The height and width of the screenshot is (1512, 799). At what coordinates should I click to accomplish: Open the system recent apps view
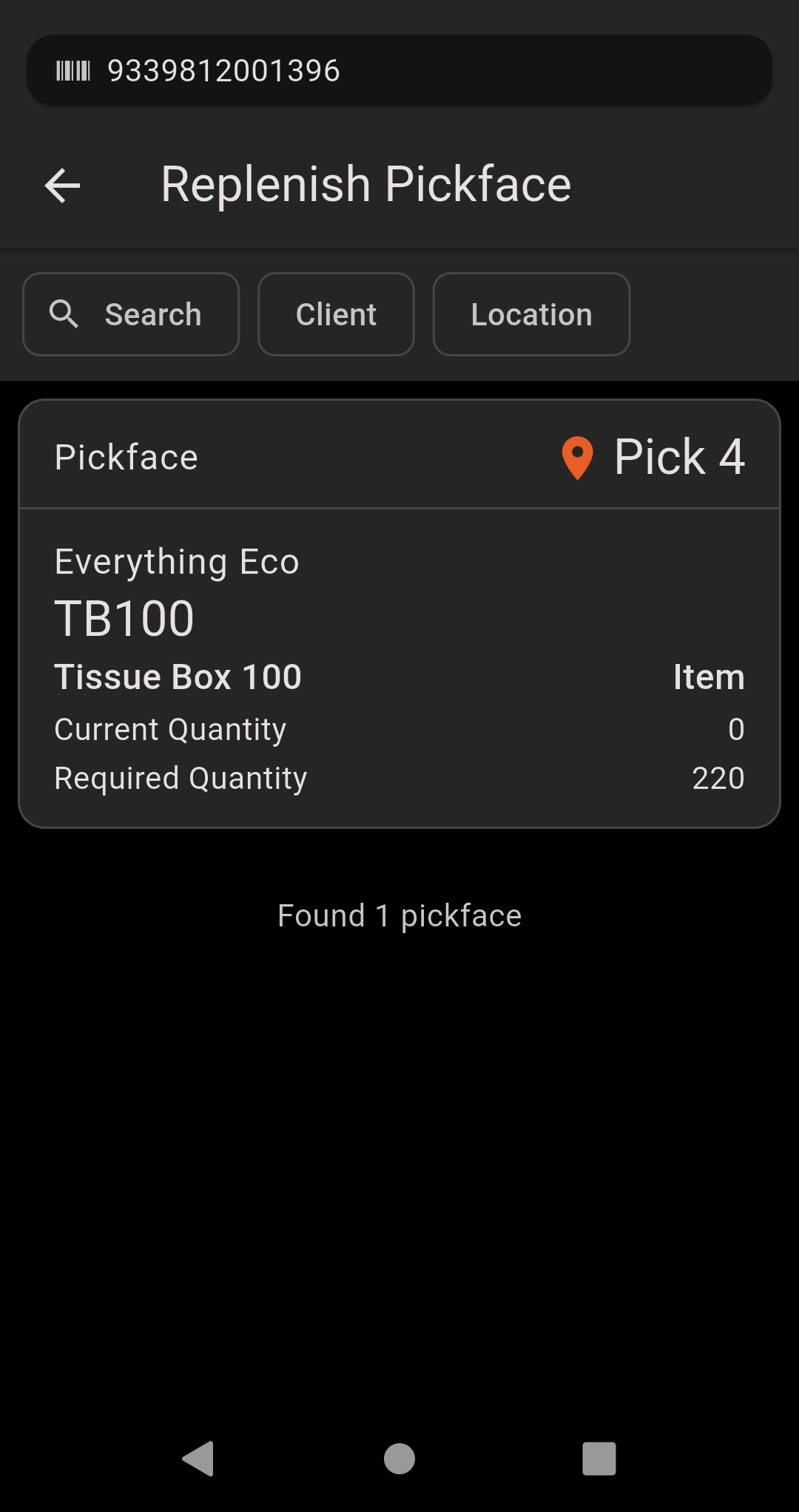pos(599,1458)
